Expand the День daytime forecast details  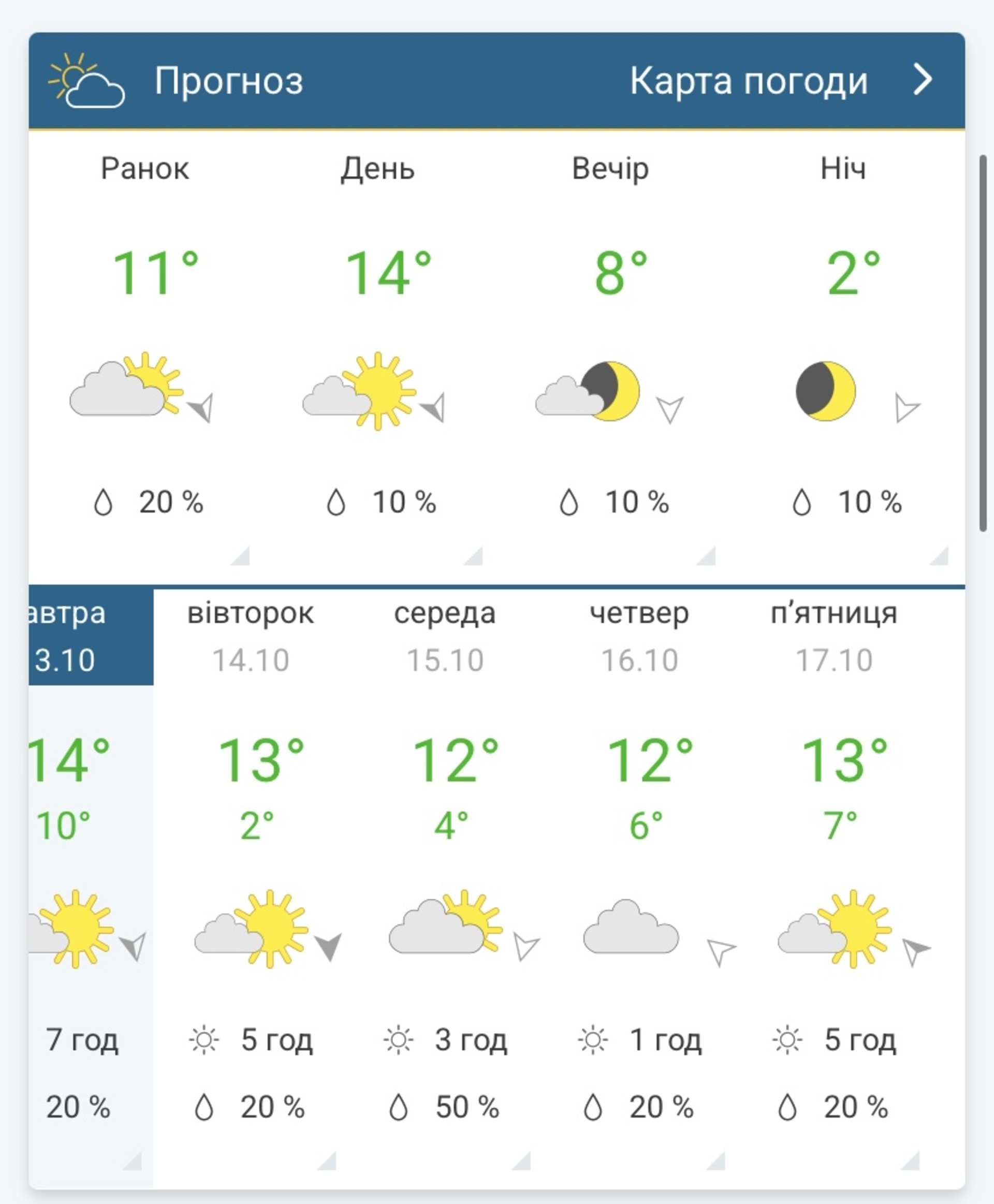(x=474, y=556)
